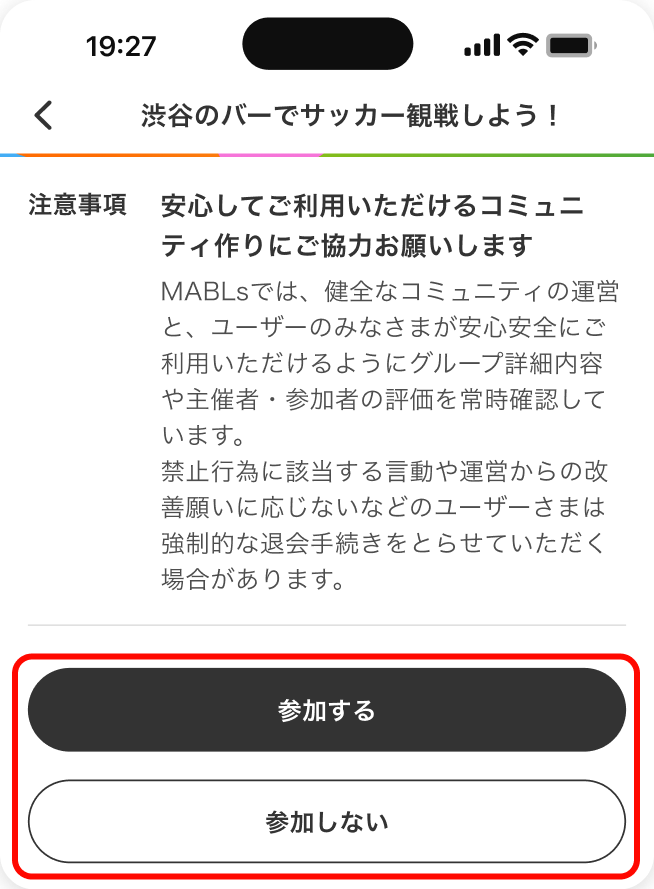This screenshot has height=889, width=654.
Task: Go back using the header arrow
Action: (43, 115)
